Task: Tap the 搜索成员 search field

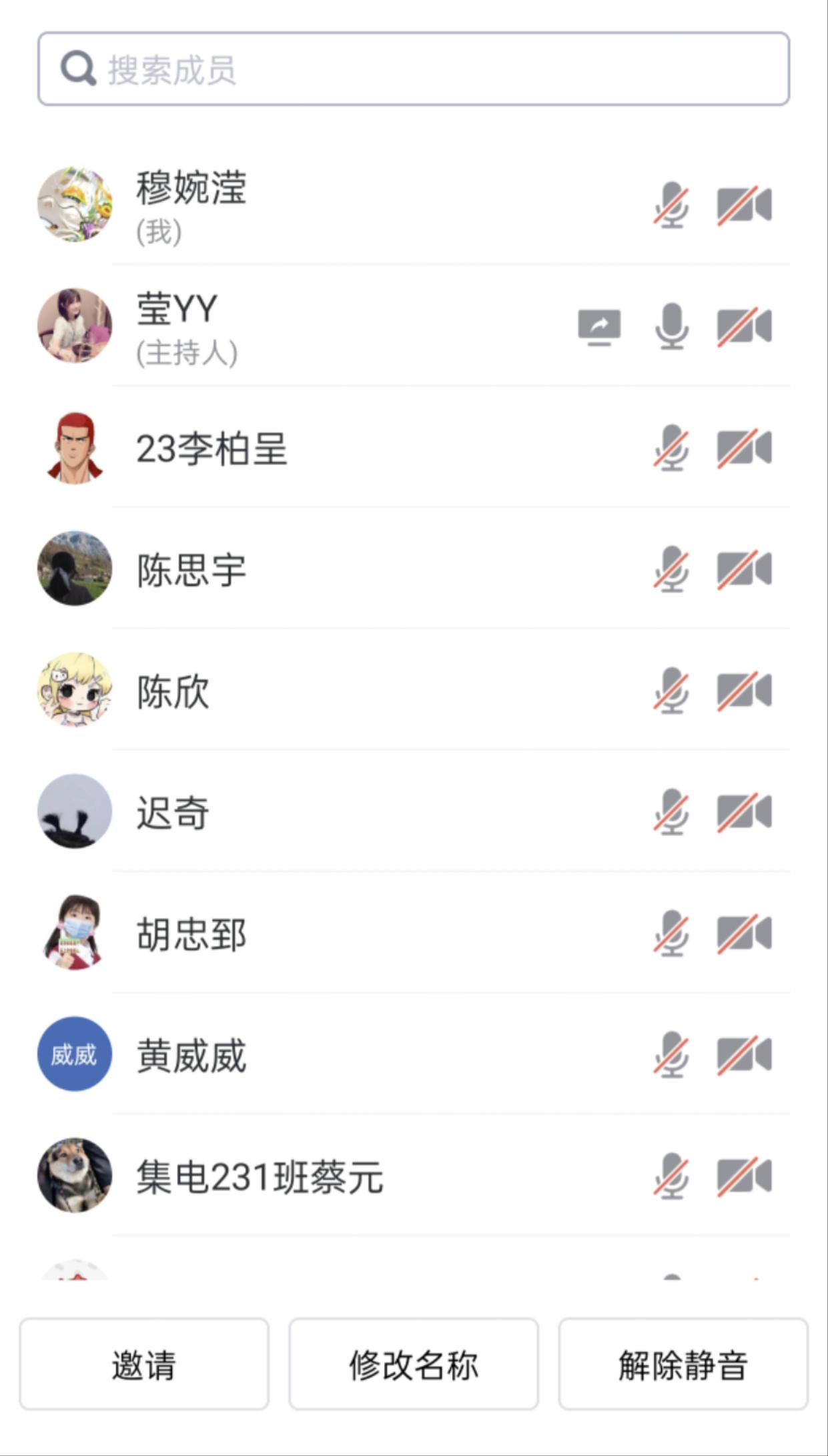Action: point(414,69)
